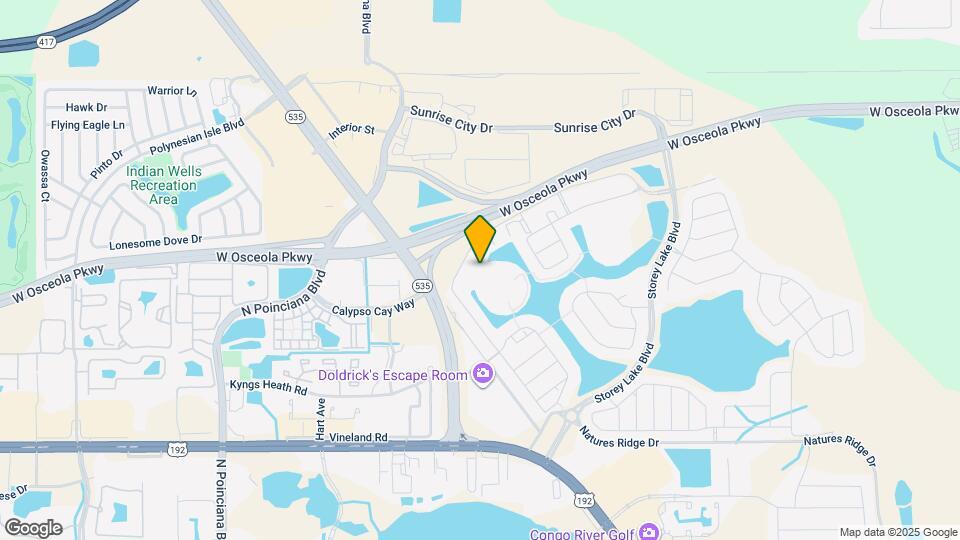Image resolution: width=960 pixels, height=540 pixels.
Task: Open Doldrick's Escape Room place pin
Action: coord(483,374)
